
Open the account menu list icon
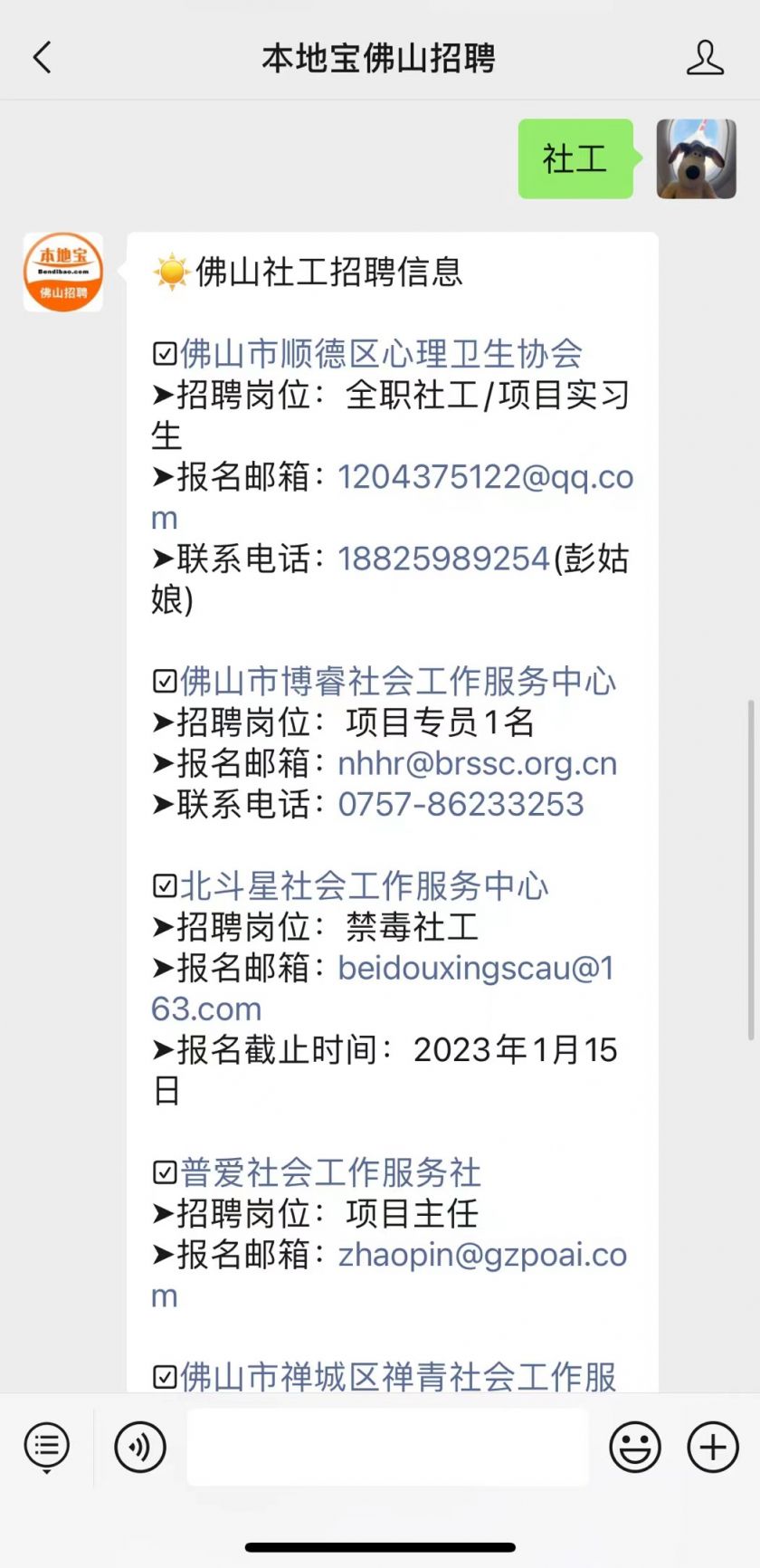pos(47,1446)
